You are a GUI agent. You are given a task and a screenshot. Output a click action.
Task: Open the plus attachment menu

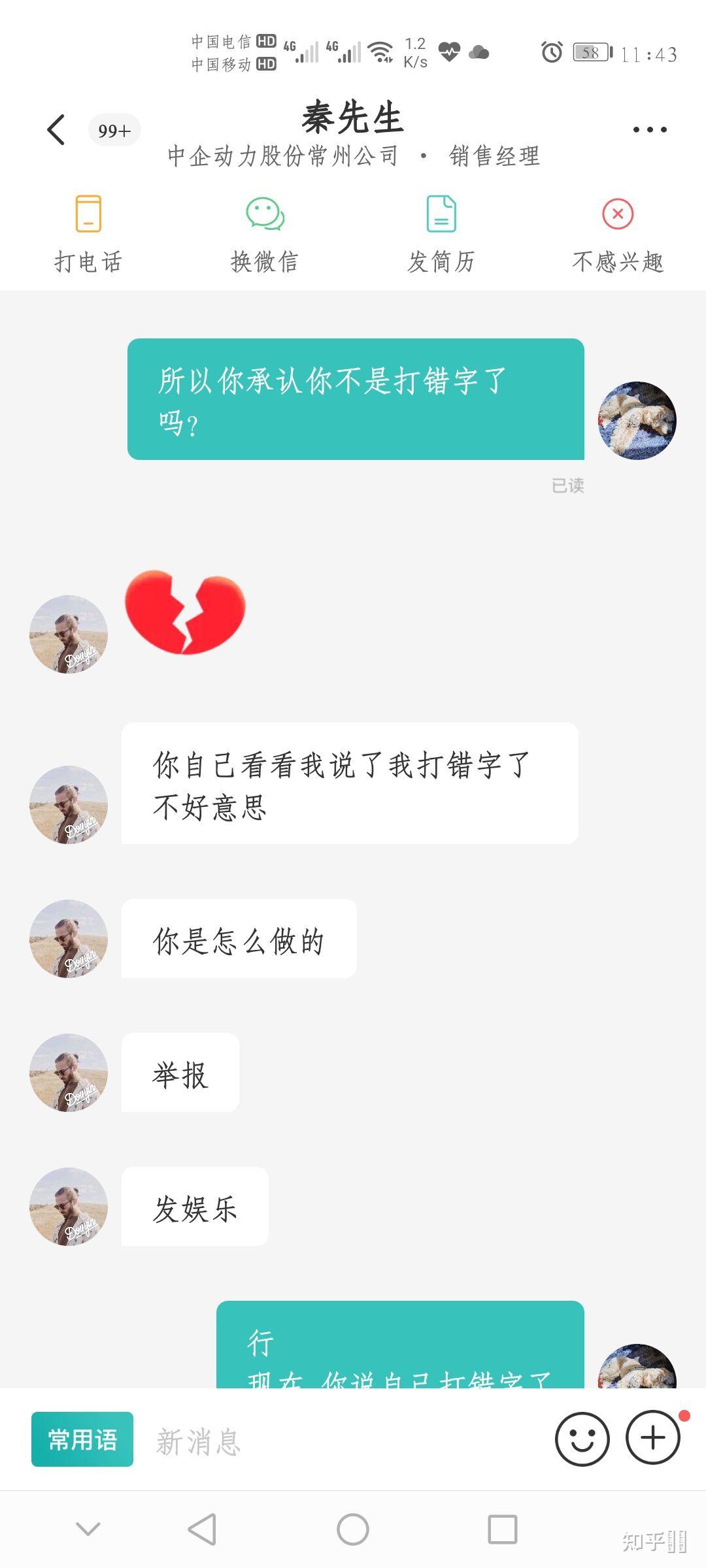tap(653, 1438)
